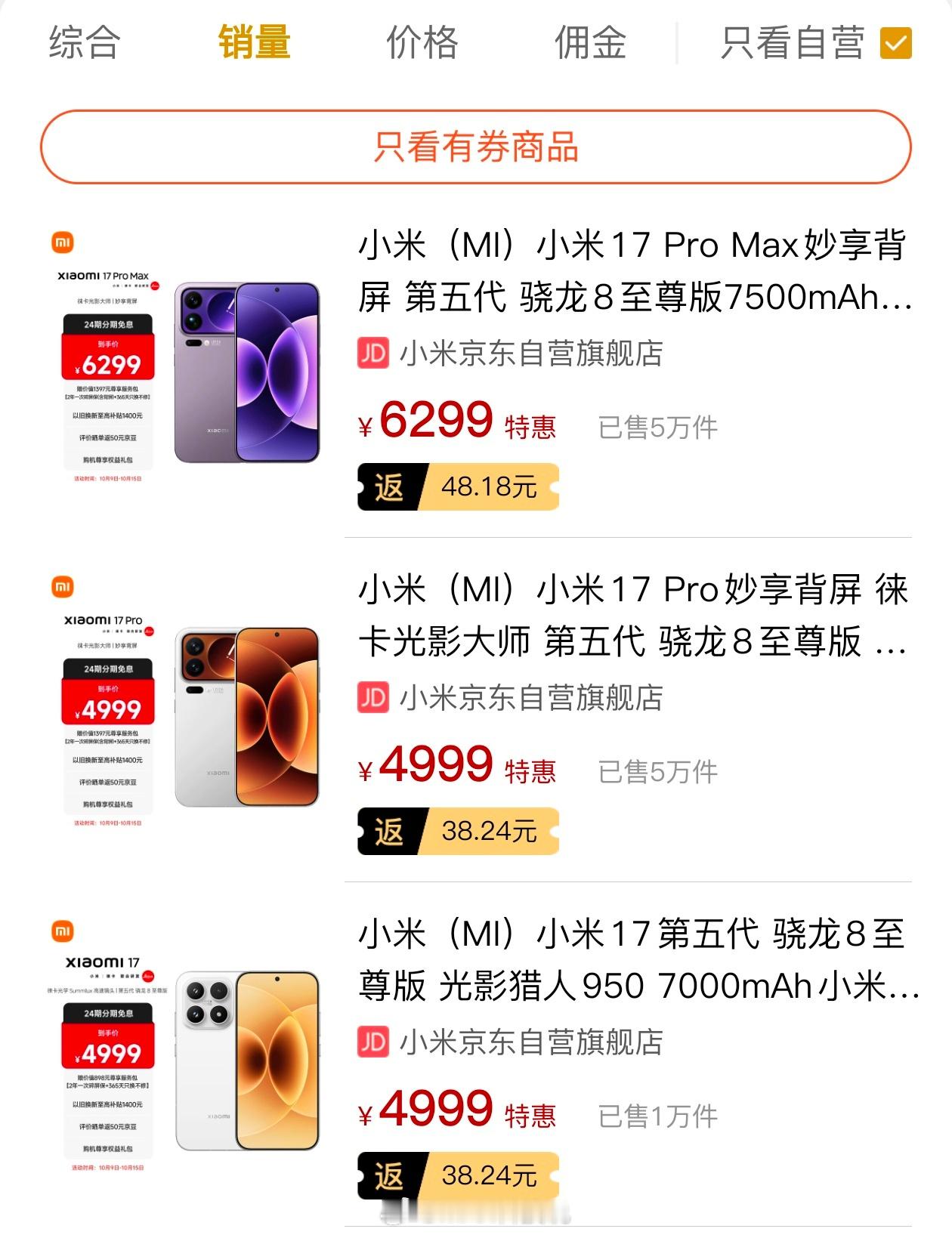Uncheck the 只看自营 checkbox
This screenshot has width=952, height=1235.
click(896, 43)
